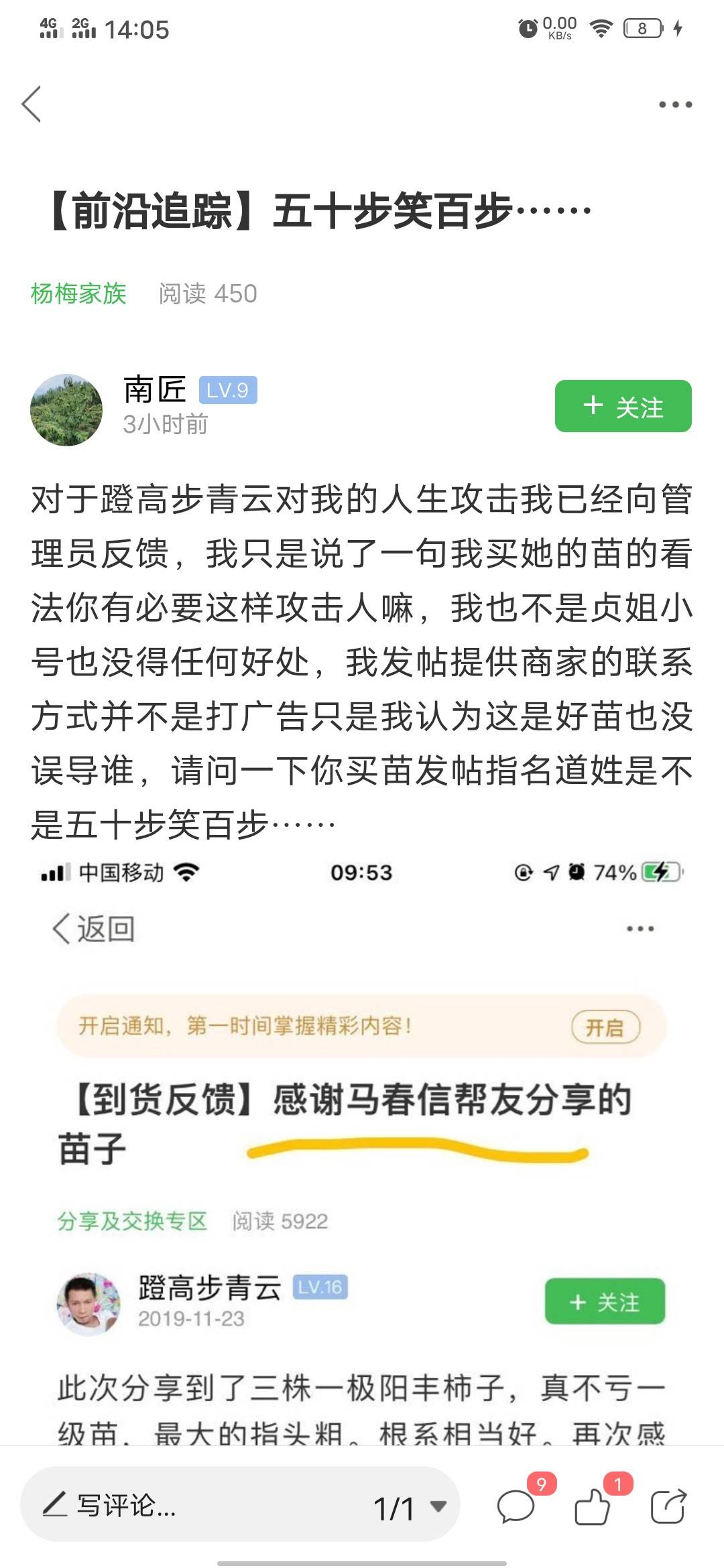
Task: Go back to the previous page
Action: pyautogui.click(x=32, y=104)
